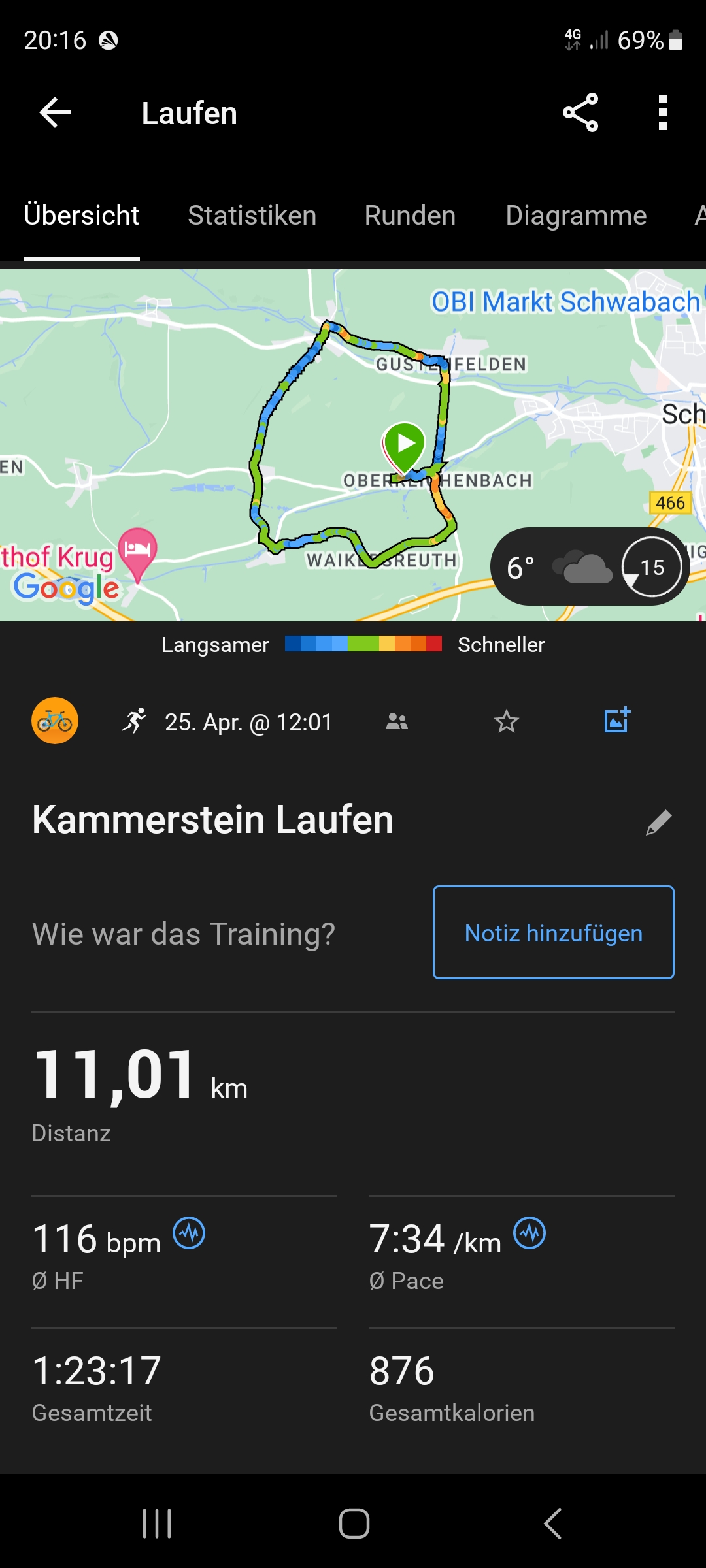Share this running activity
Image resolution: width=706 pixels, height=1568 pixels.
click(580, 113)
